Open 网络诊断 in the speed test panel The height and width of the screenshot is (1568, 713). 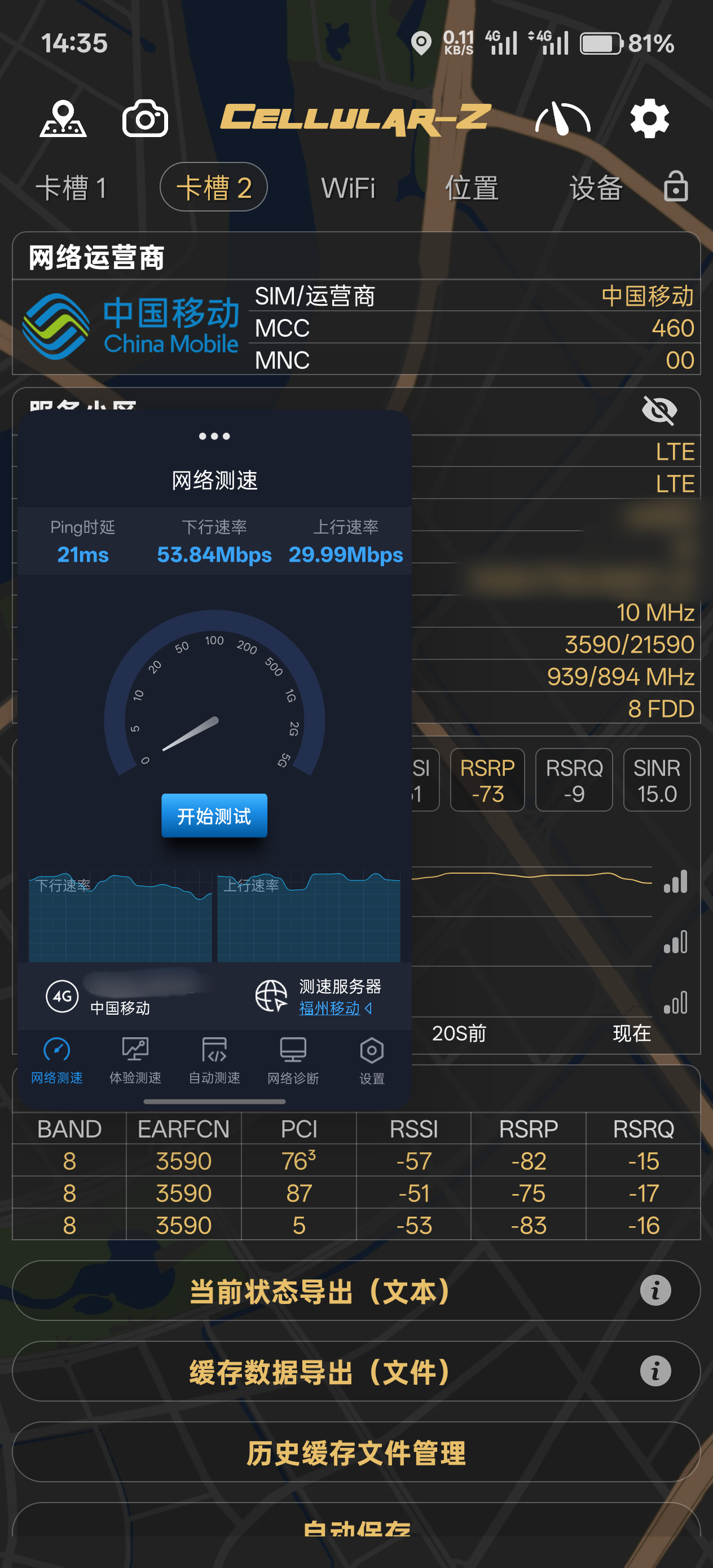tap(293, 1060)
